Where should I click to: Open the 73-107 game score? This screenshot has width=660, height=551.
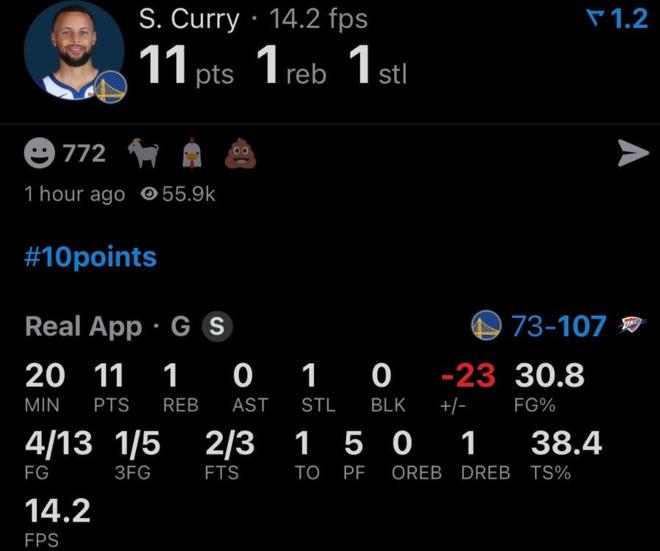click(558, 326)
